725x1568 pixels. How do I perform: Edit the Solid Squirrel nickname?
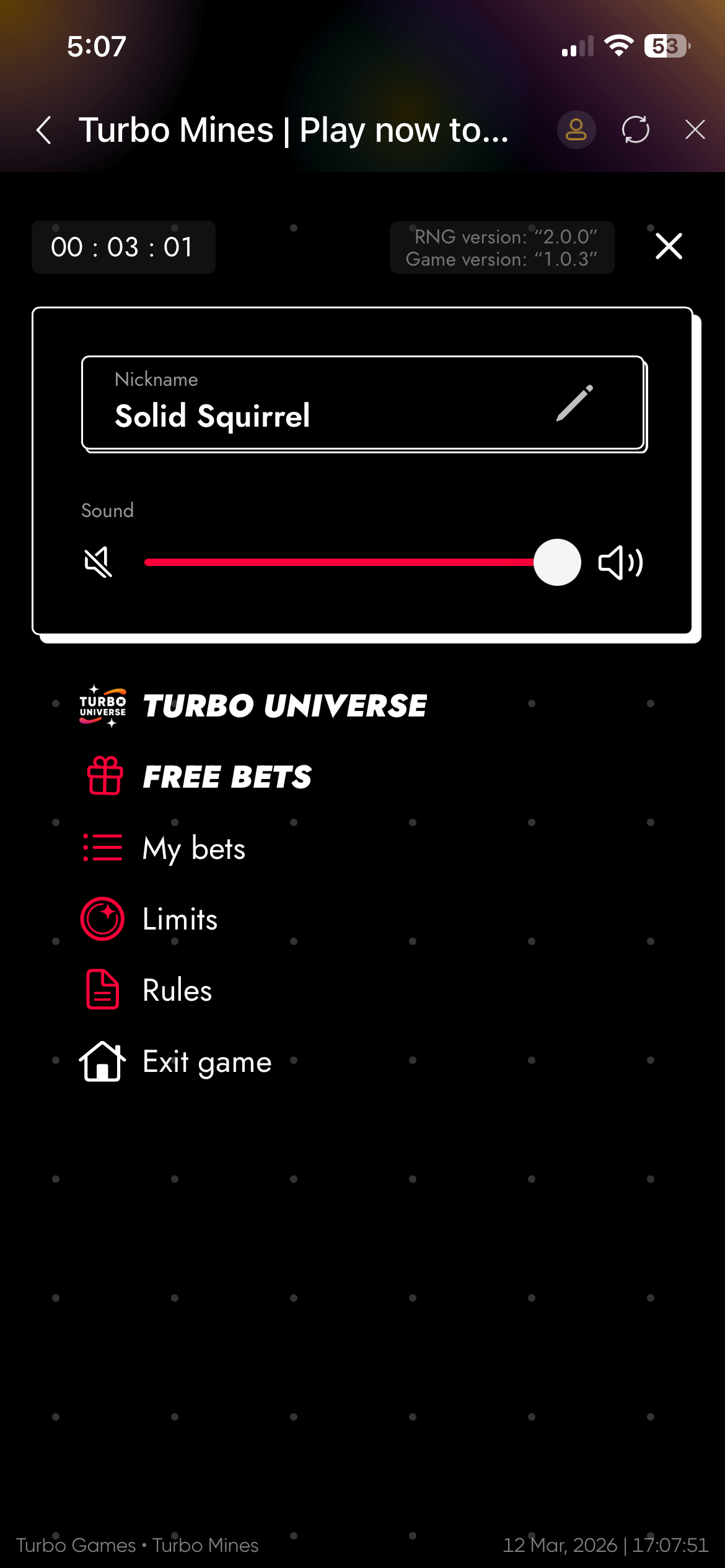point(574,403)
